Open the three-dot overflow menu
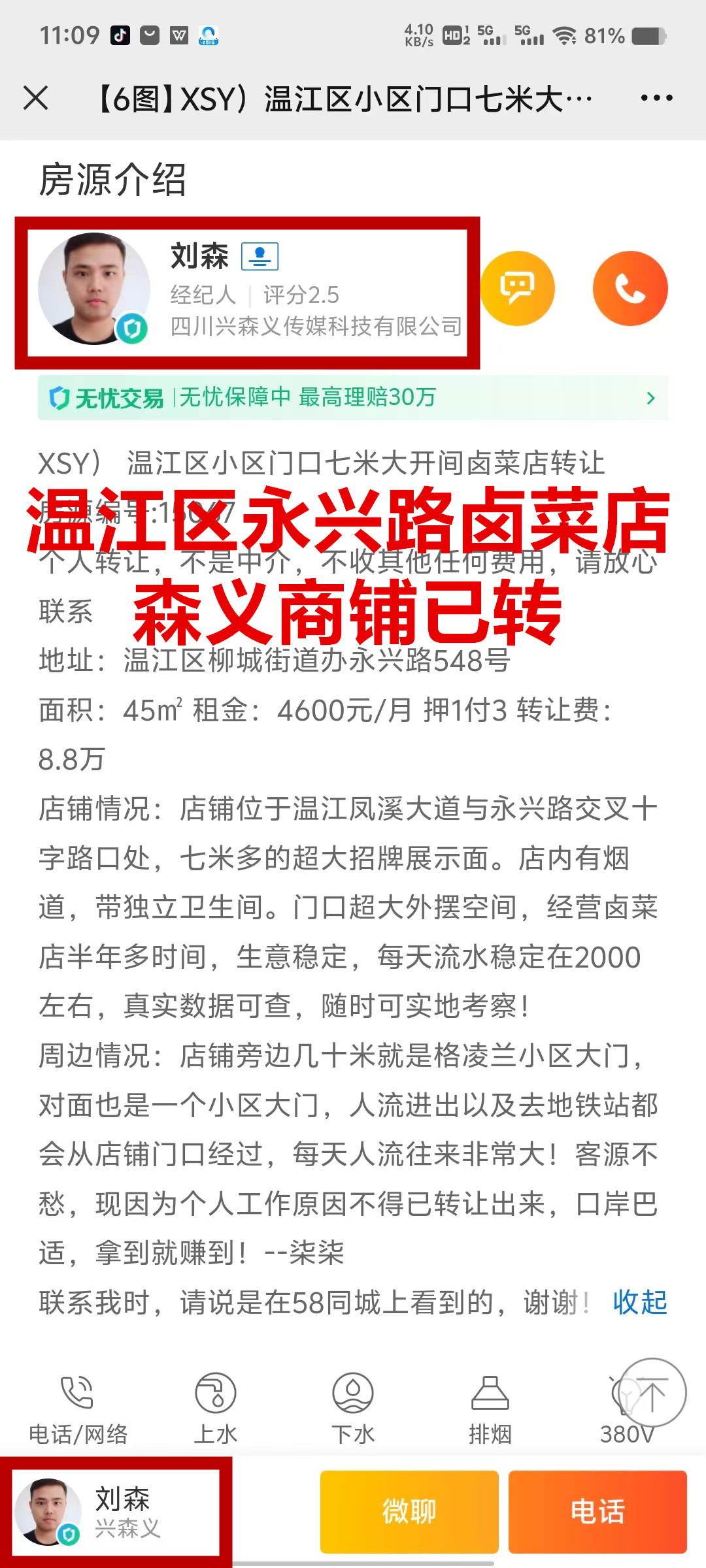The height and width of the screenshot is (1568, 706). point(656,99)
